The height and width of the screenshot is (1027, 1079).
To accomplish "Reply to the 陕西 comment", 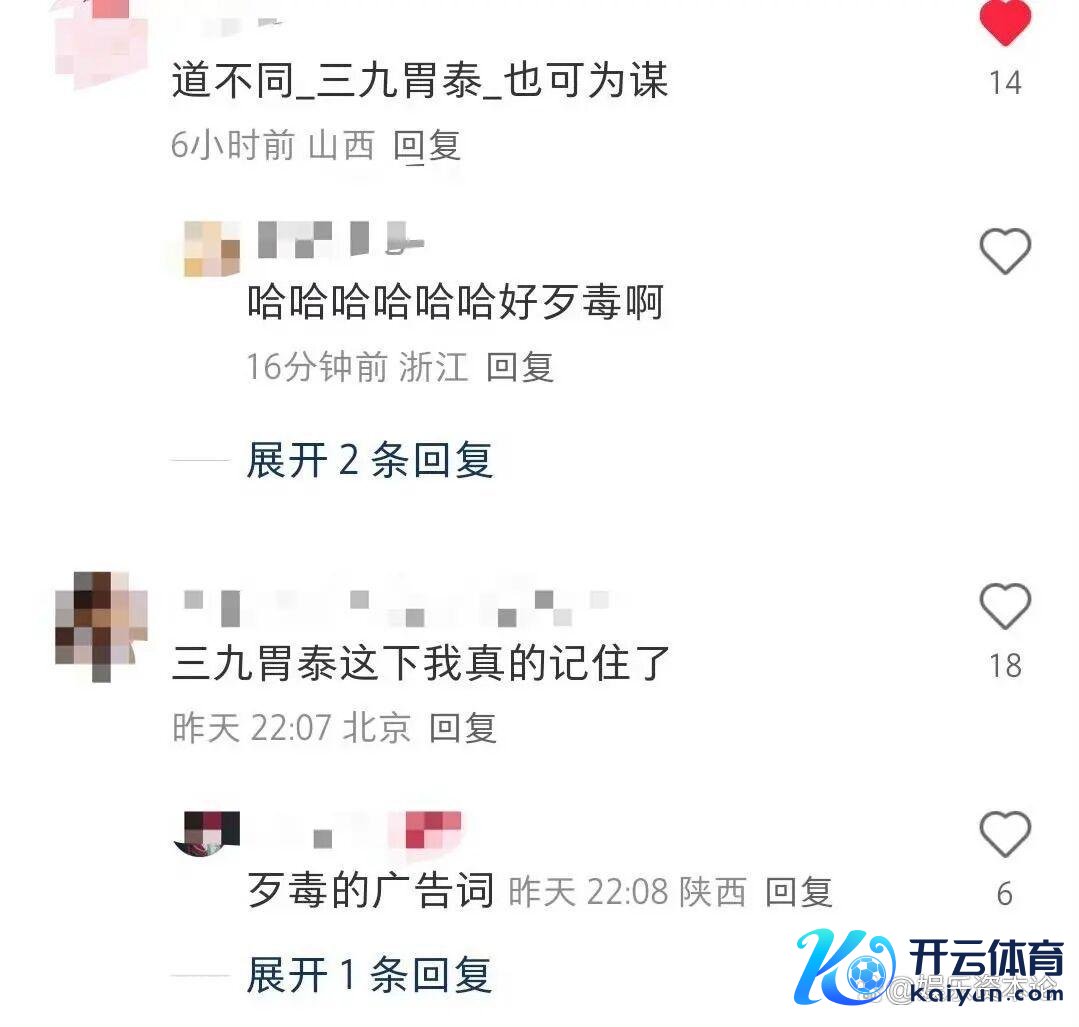I will [x=798, y=891].
